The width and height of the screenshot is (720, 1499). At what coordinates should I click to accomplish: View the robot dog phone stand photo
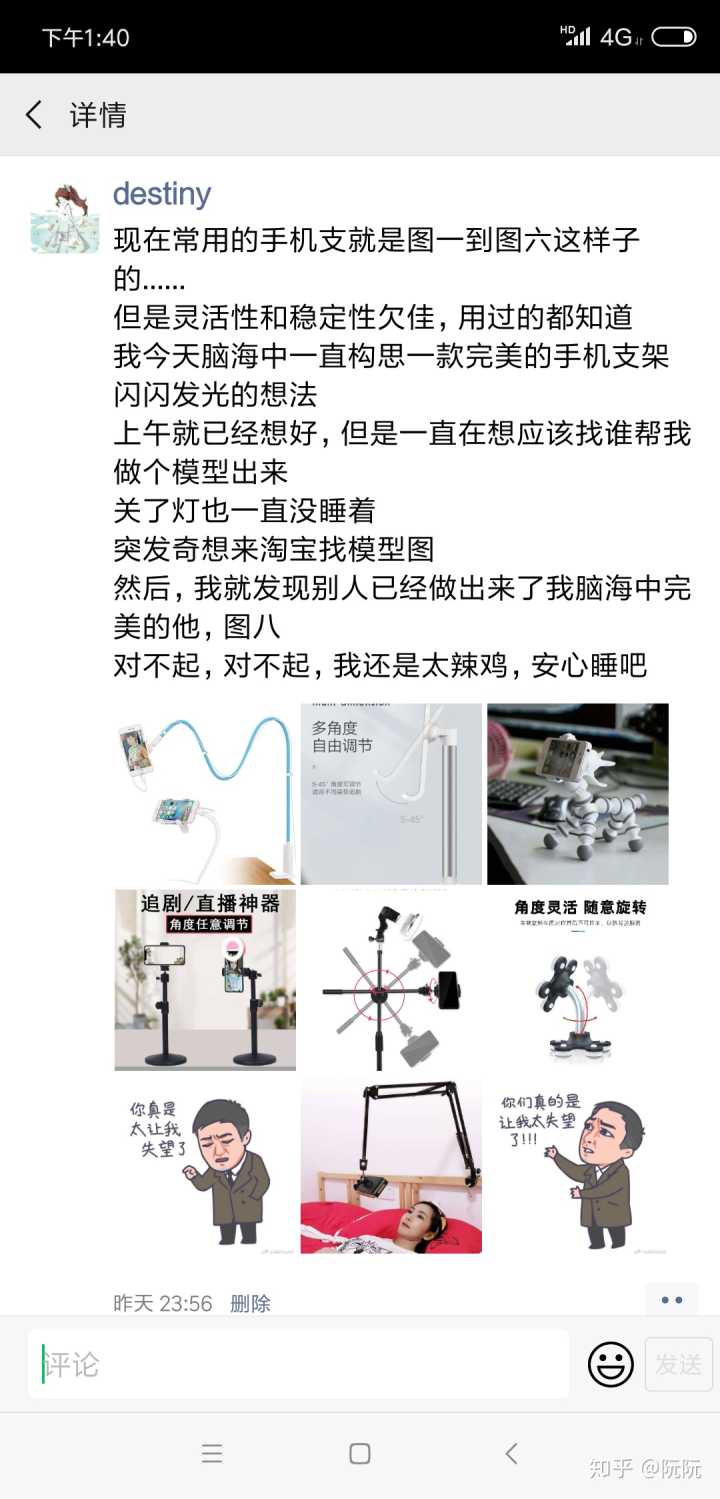(577, 793)
